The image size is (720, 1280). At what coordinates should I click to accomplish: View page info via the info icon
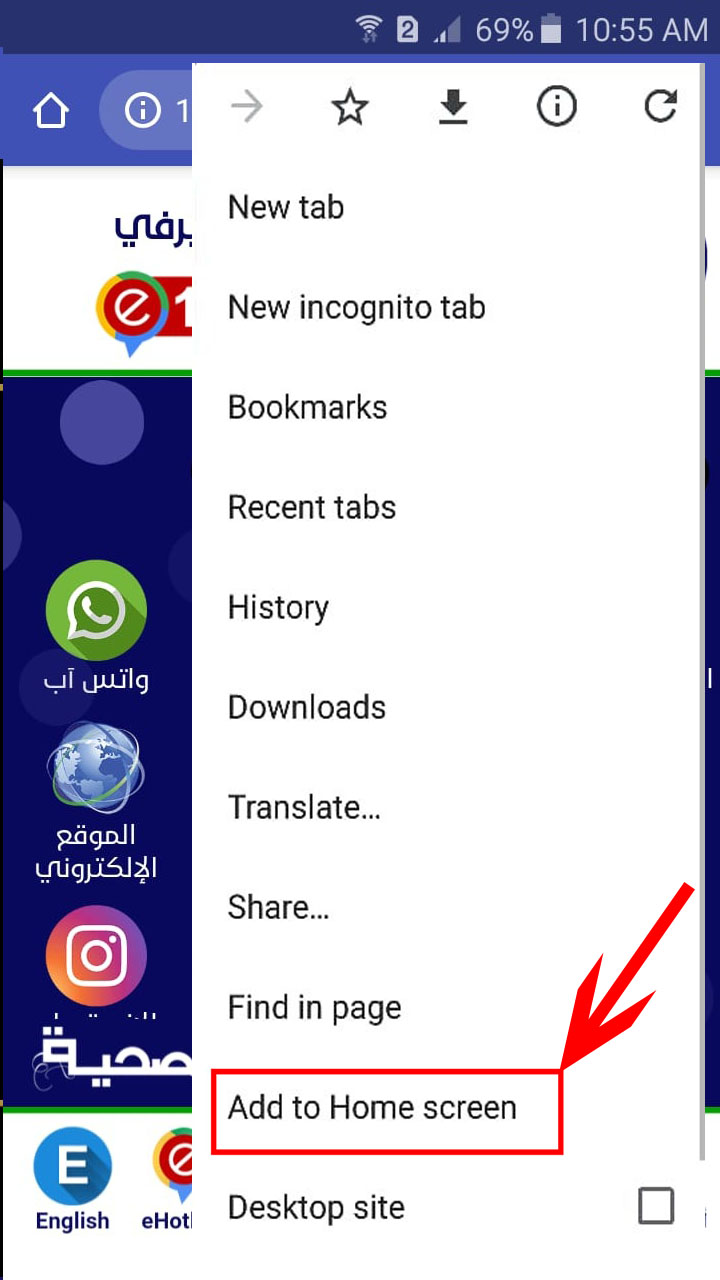pos(557,107)
